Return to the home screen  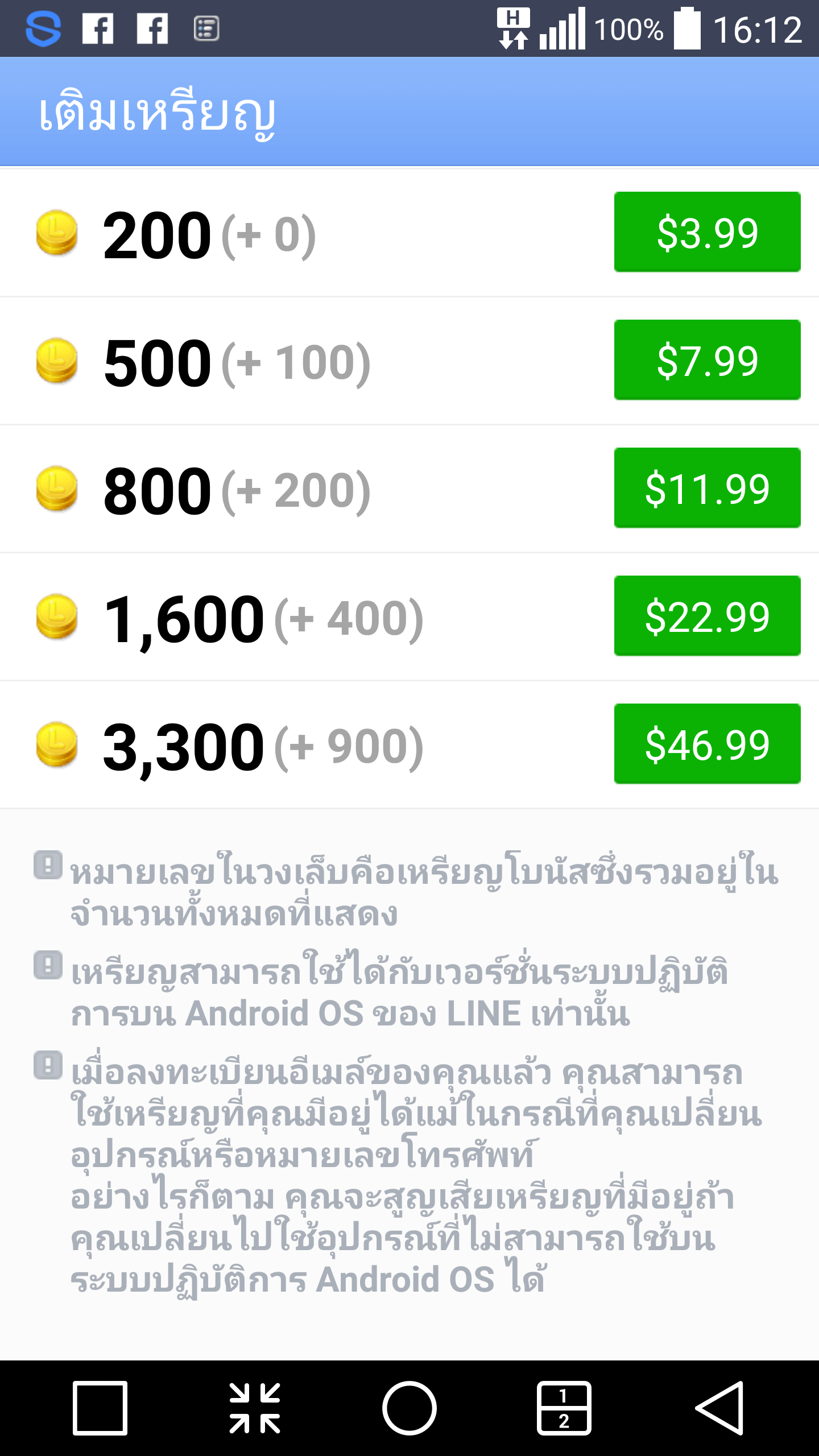409,1408
